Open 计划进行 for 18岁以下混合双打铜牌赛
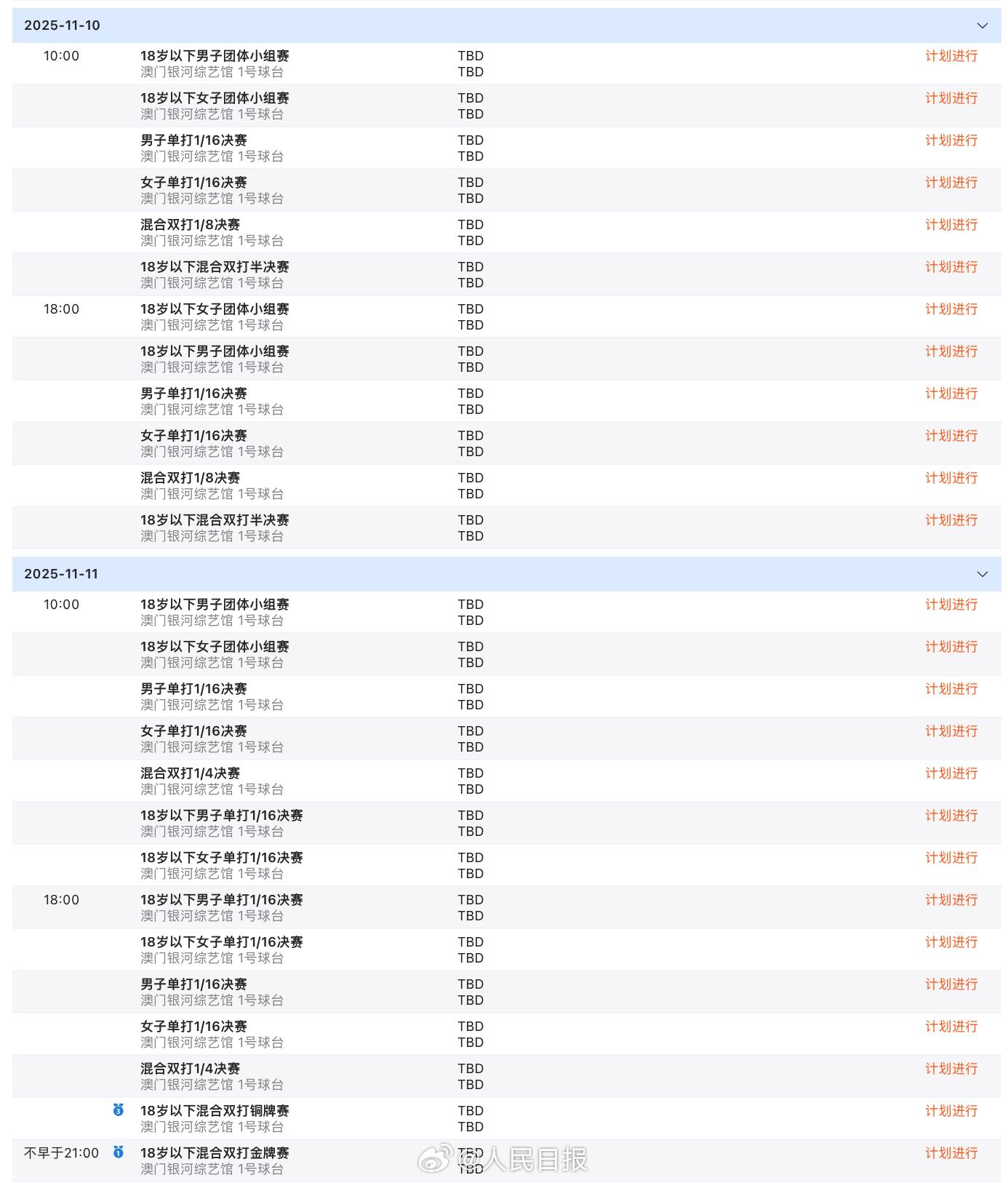This screenshot has height=1183, width=1008. (951, 1111)
